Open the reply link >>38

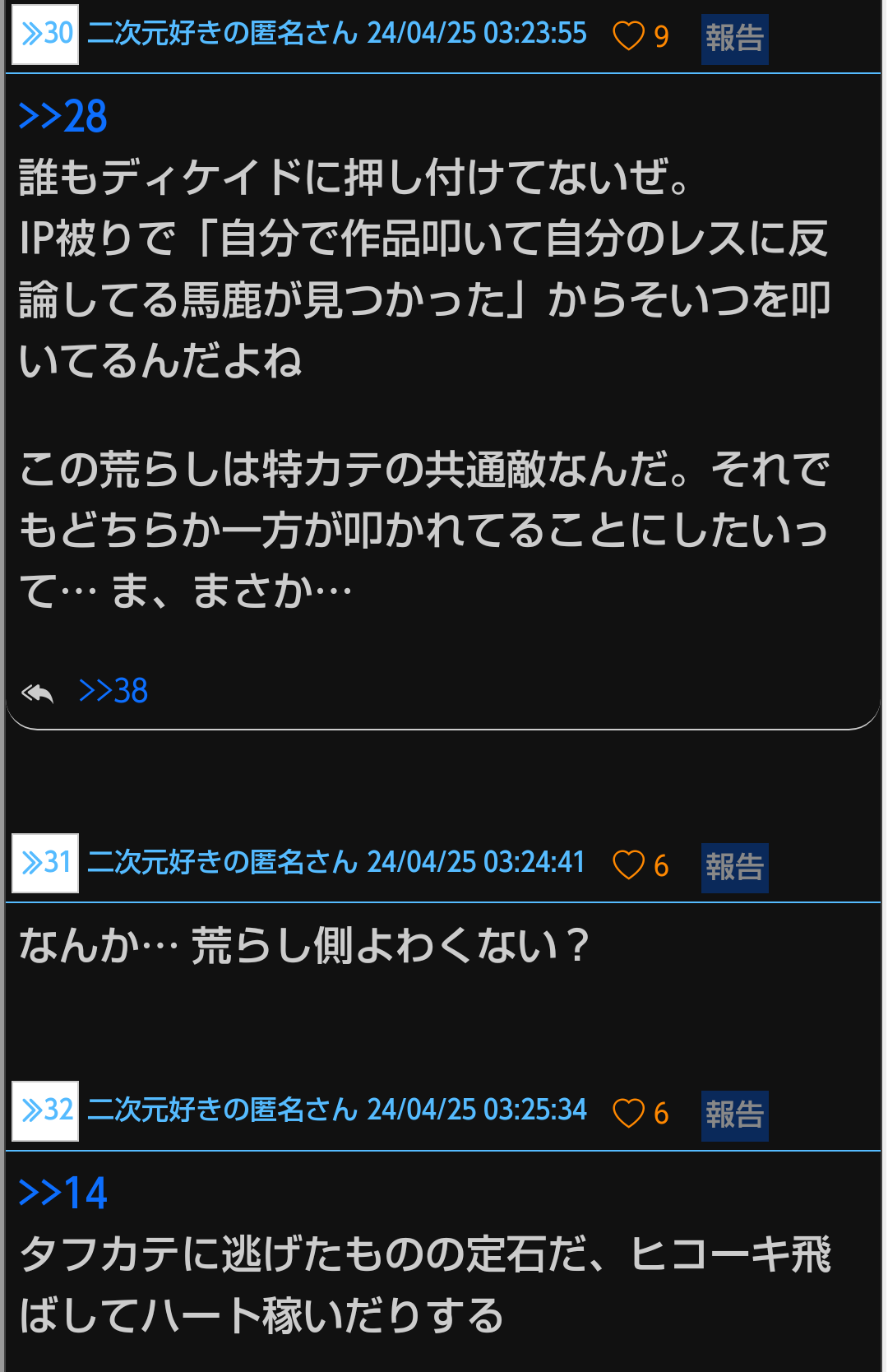tap(113, 691)
